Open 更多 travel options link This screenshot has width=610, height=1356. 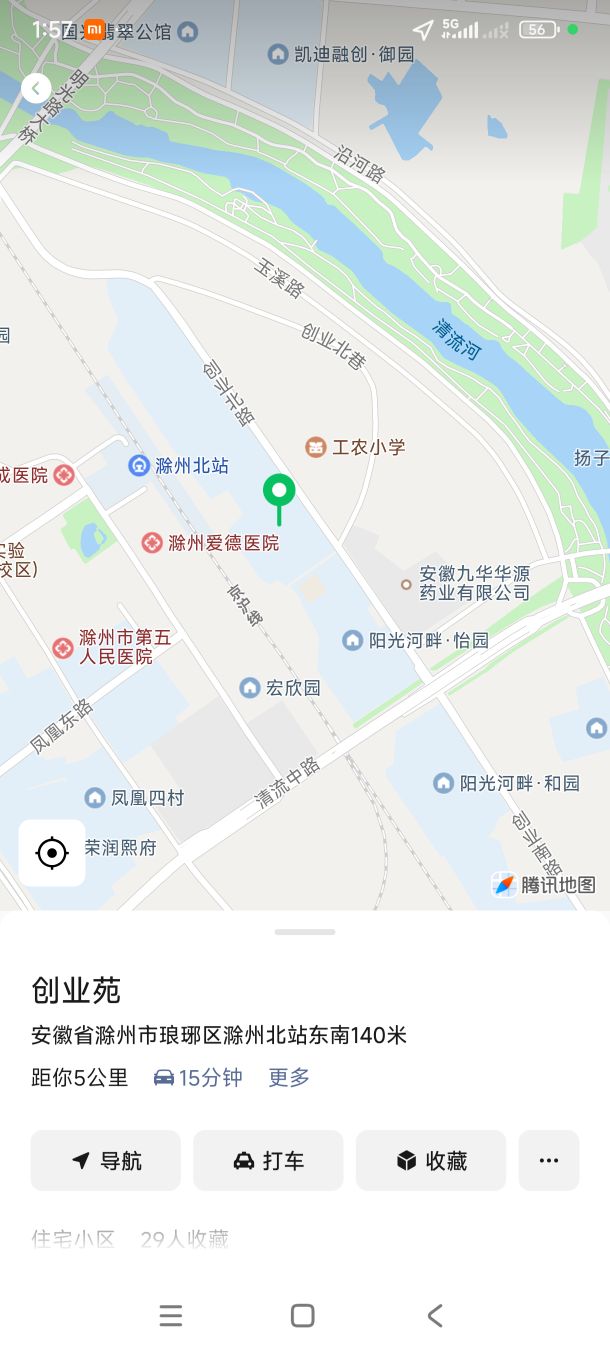point(289,1077)
